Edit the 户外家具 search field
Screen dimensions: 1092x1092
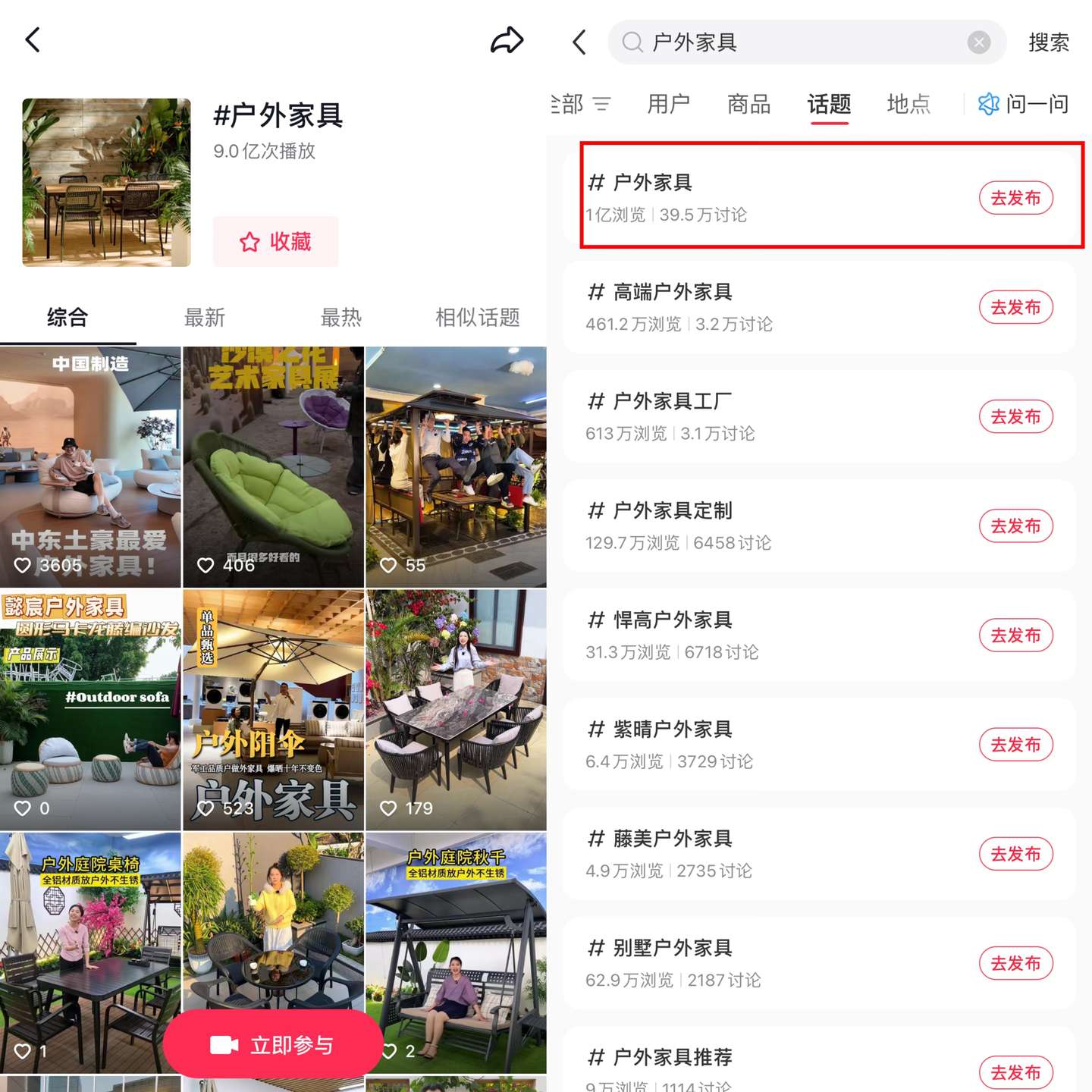(796, 42)
